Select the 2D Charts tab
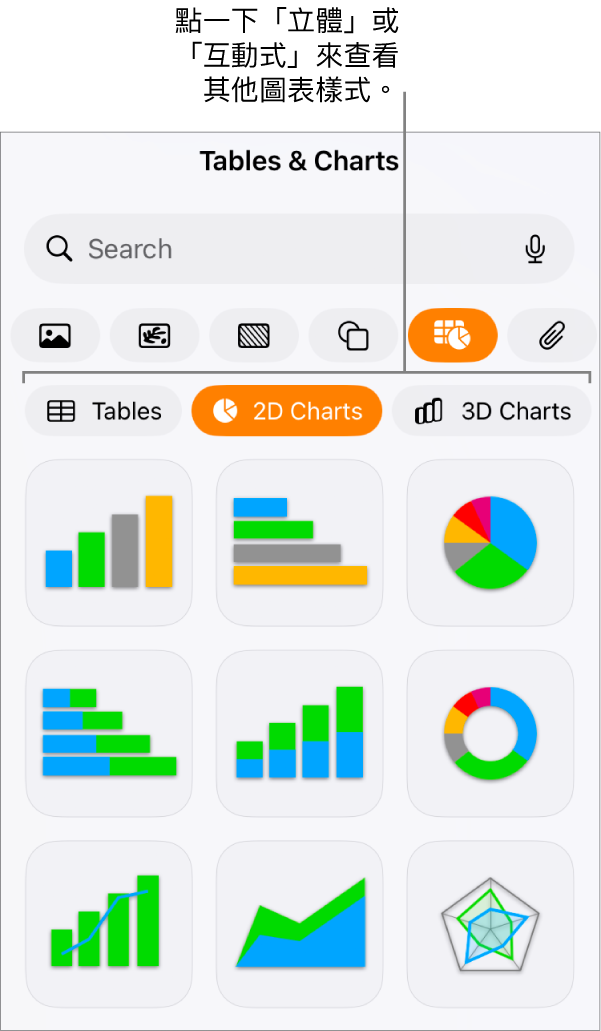This screenshot has width=601, height=1031. coord(287,411)
